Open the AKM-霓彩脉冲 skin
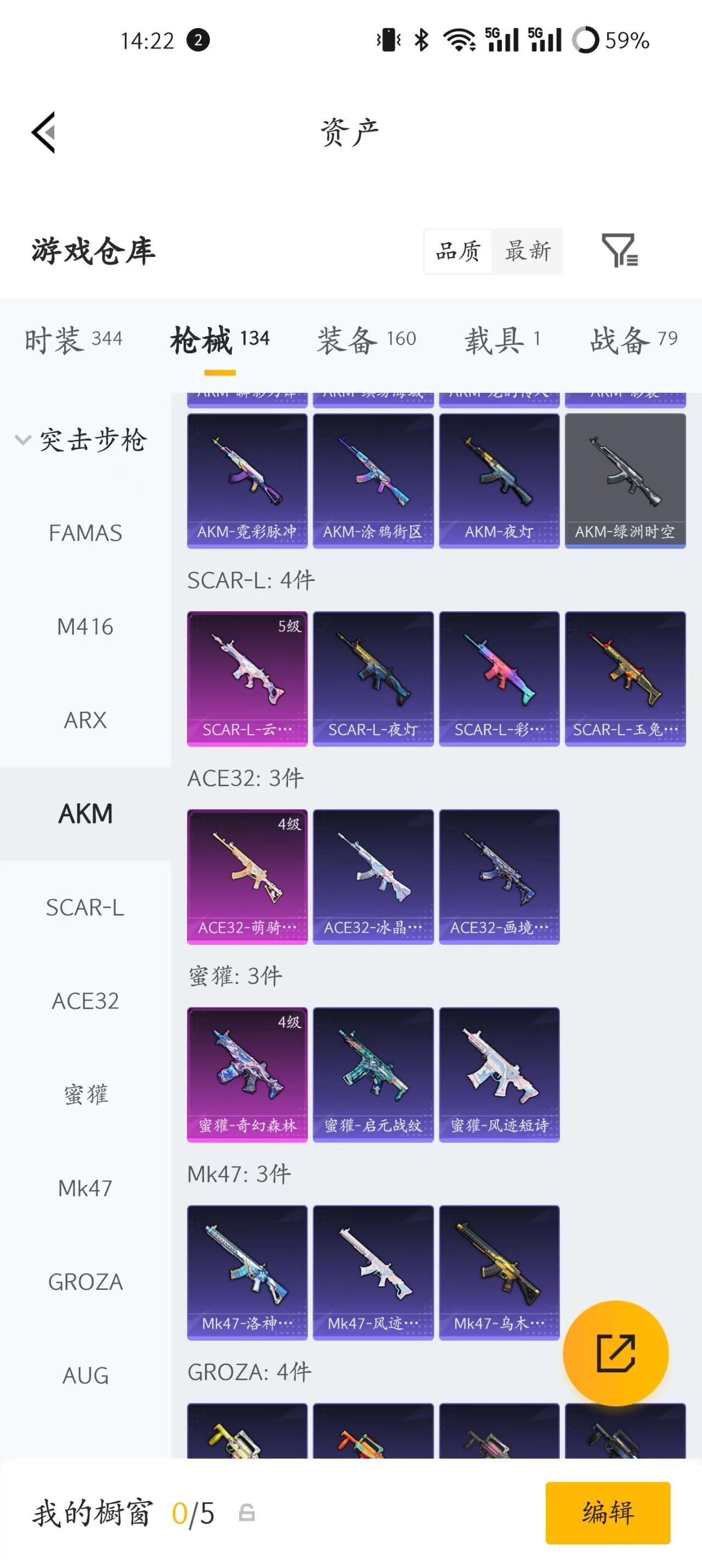 coord(247,481)
